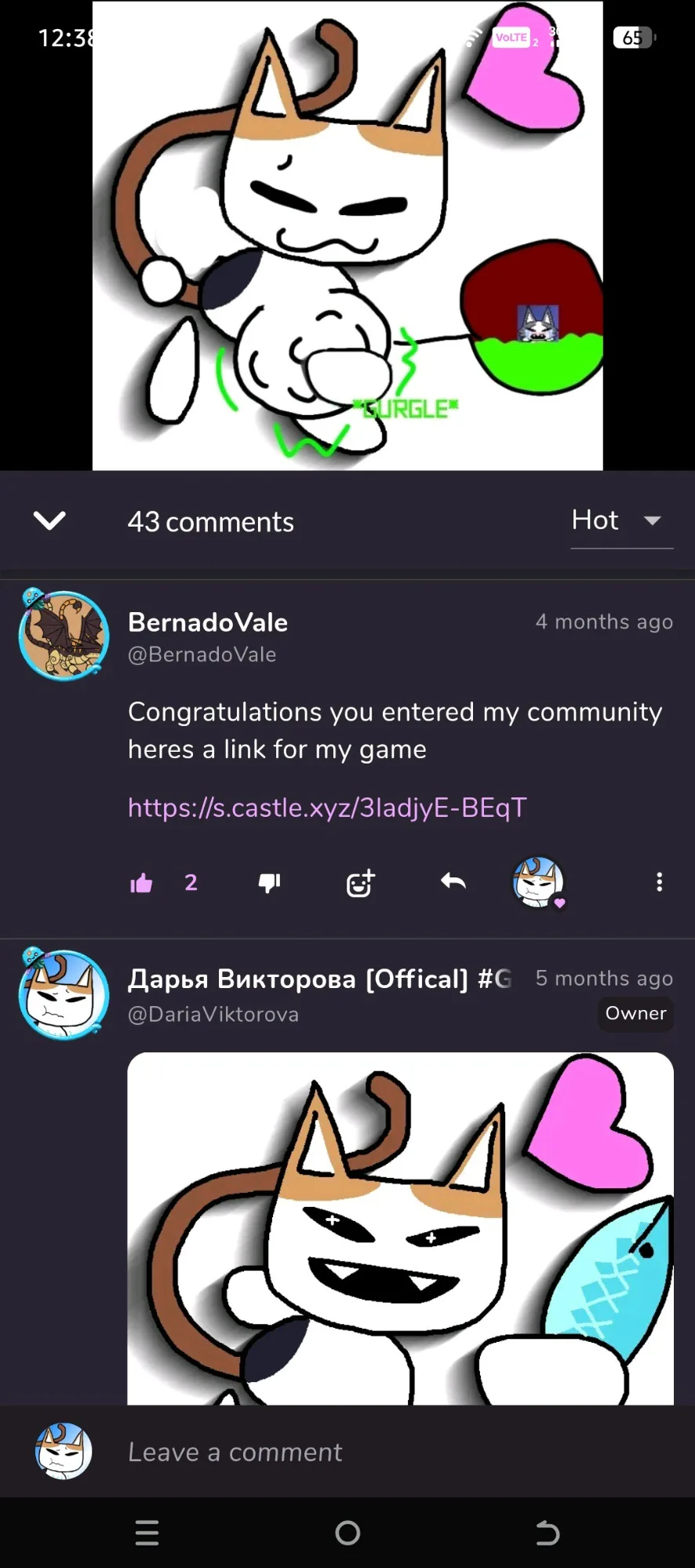This screenshot has height=1568, width=695.
Task: Go back using the system back button
Action: pyautogui.click(x=548, y=1533)
